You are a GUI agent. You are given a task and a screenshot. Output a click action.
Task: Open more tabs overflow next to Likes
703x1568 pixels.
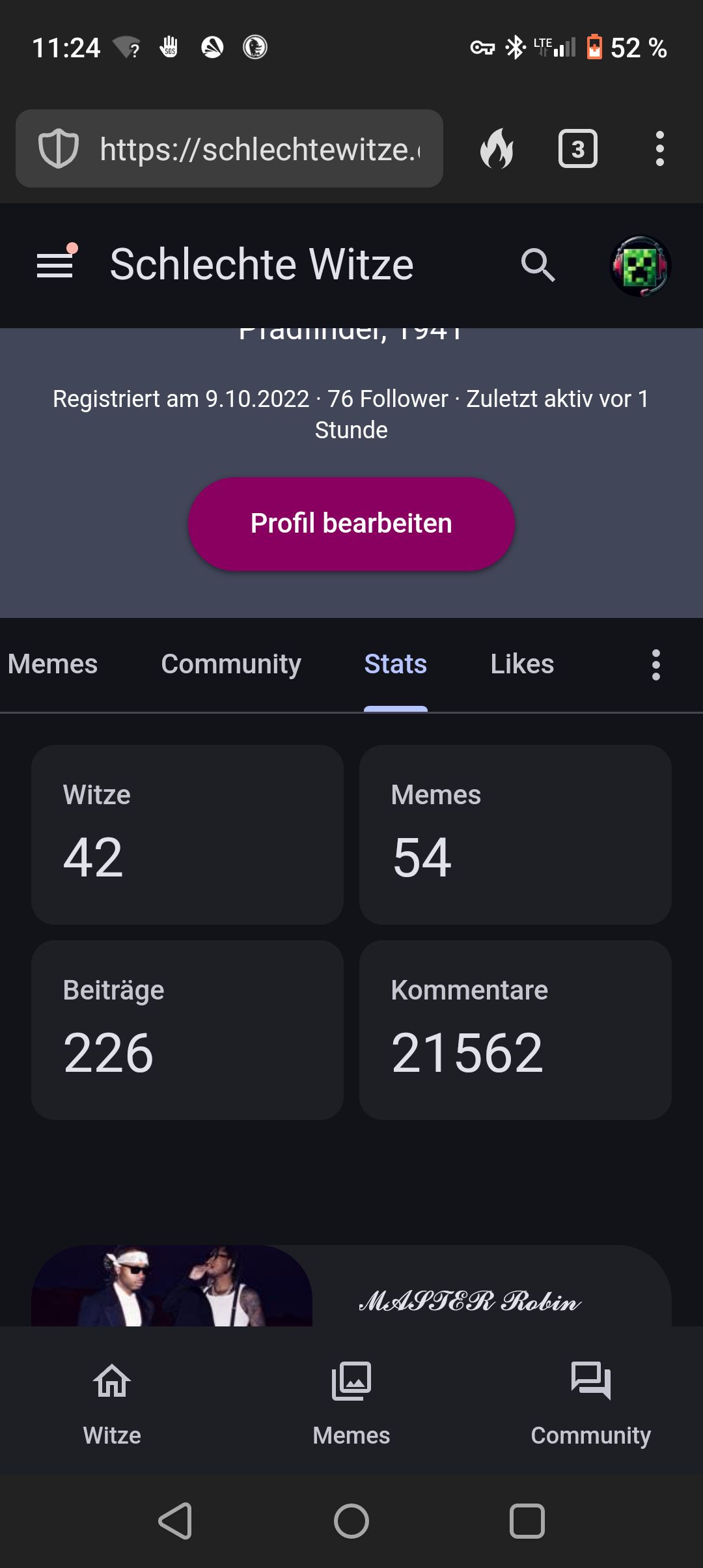click(x=655, y=665)
